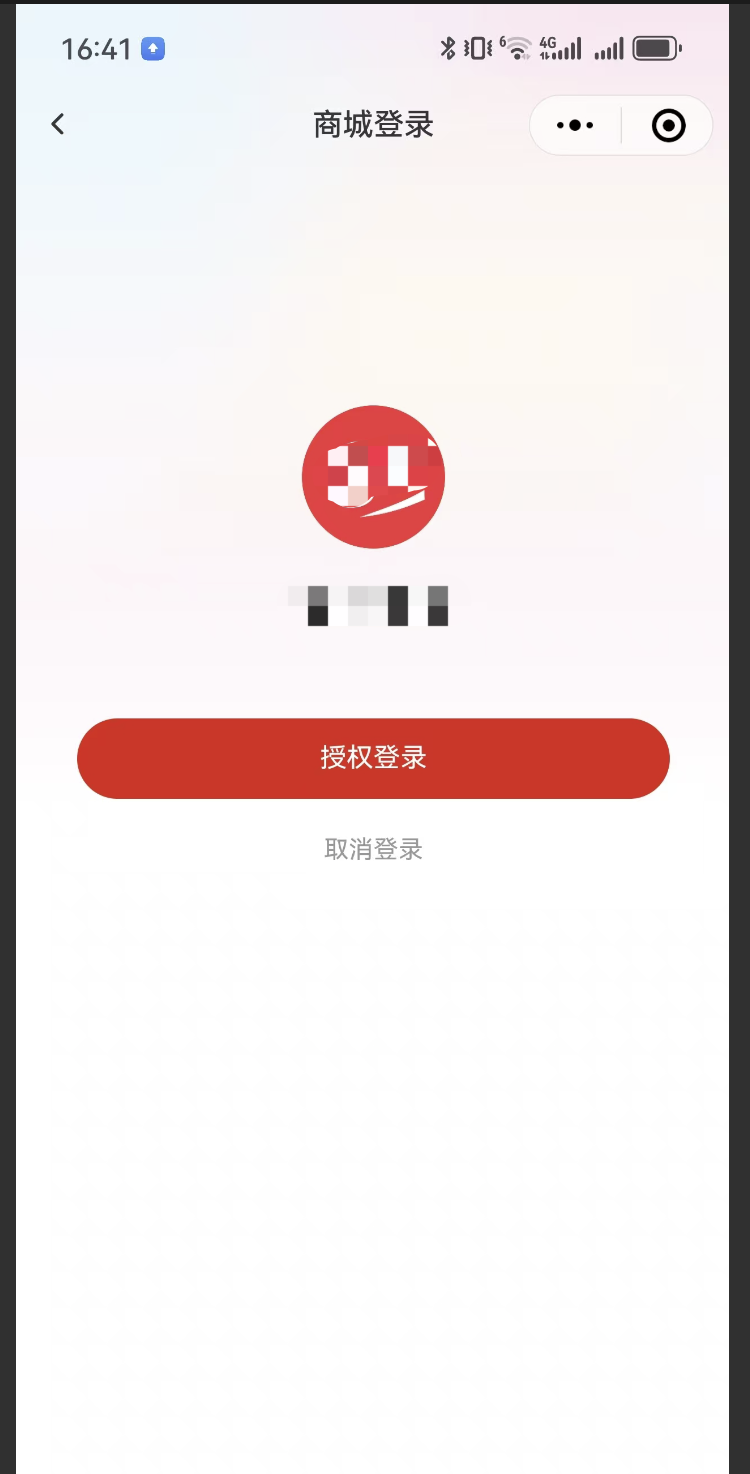Image resolution: width=750 pixels, height=1474 pixels.
Task: Tap the 授权登录 button
Action: (373, 758)
